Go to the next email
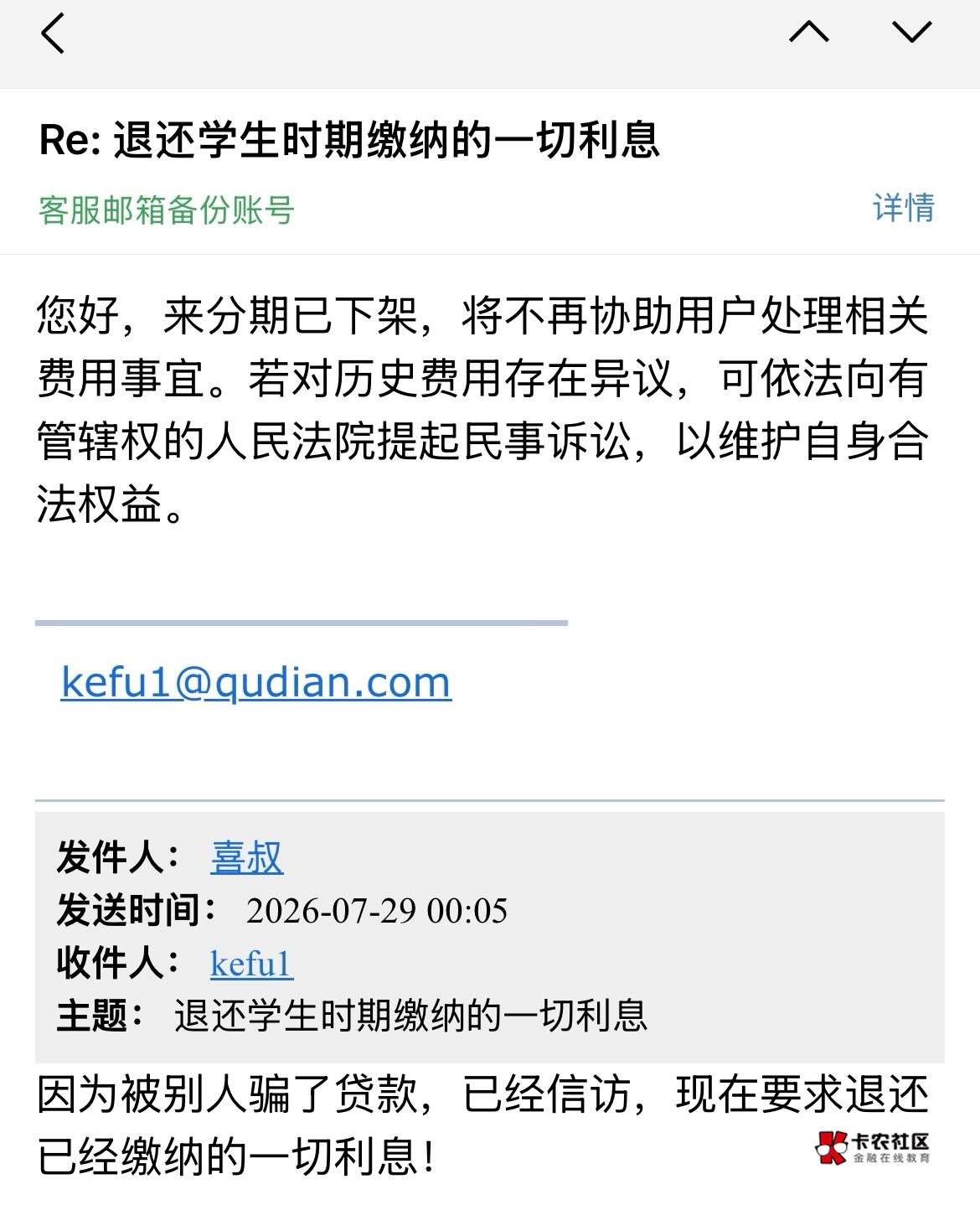The width and height of the screenshot is (980, 1205). [911, 33]
